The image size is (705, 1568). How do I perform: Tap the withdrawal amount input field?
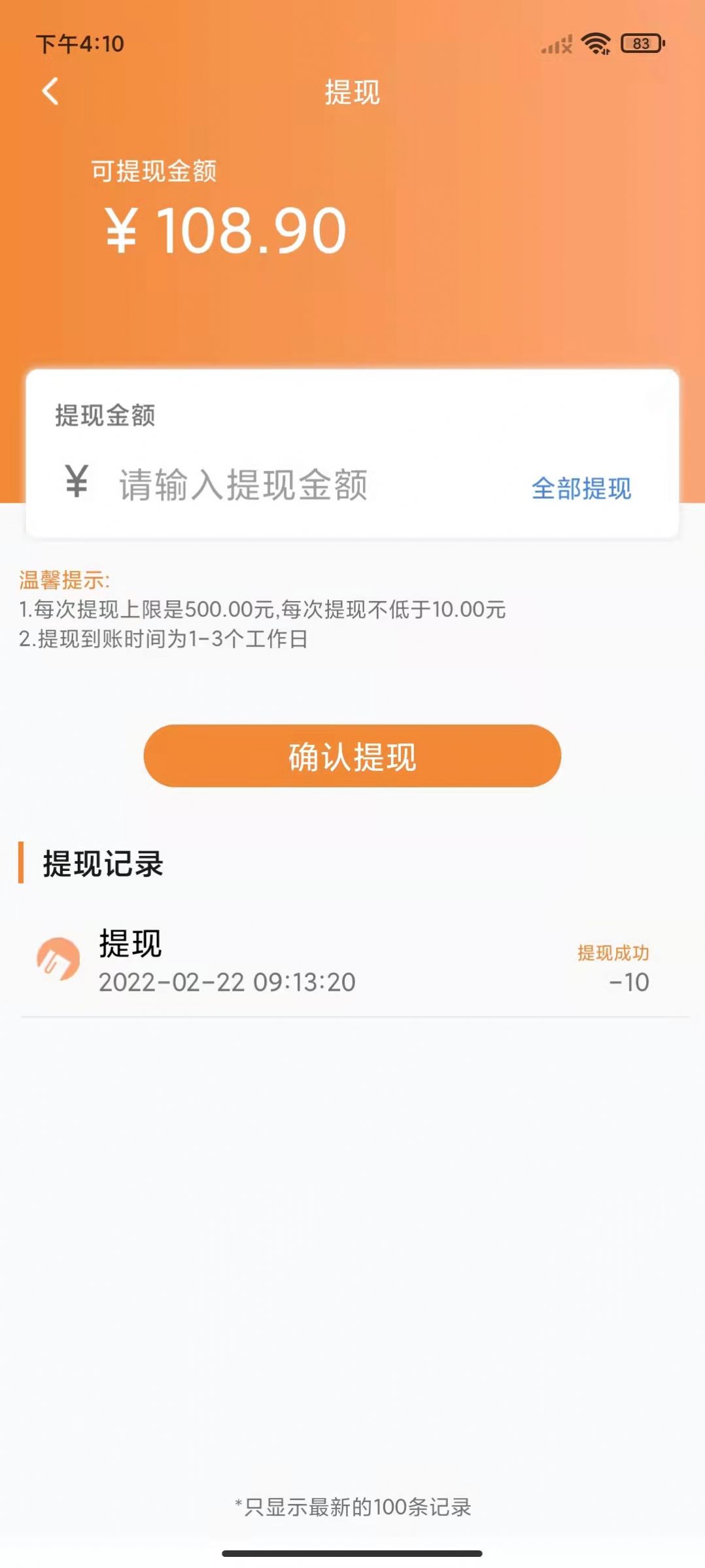[294, 486]
